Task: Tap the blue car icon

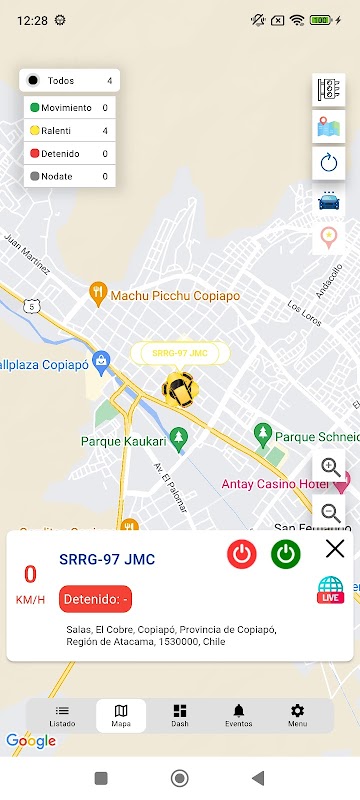Action: pyautogui.click(x=328, y=201)
